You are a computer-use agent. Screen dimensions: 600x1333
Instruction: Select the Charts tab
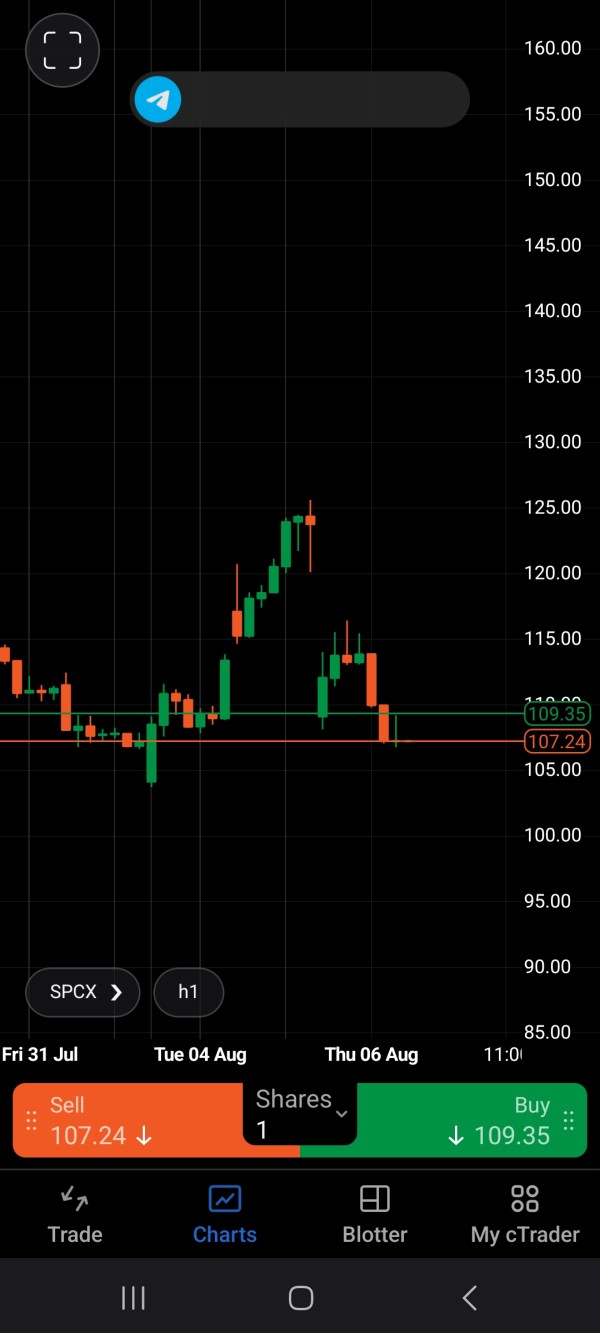225,1214
